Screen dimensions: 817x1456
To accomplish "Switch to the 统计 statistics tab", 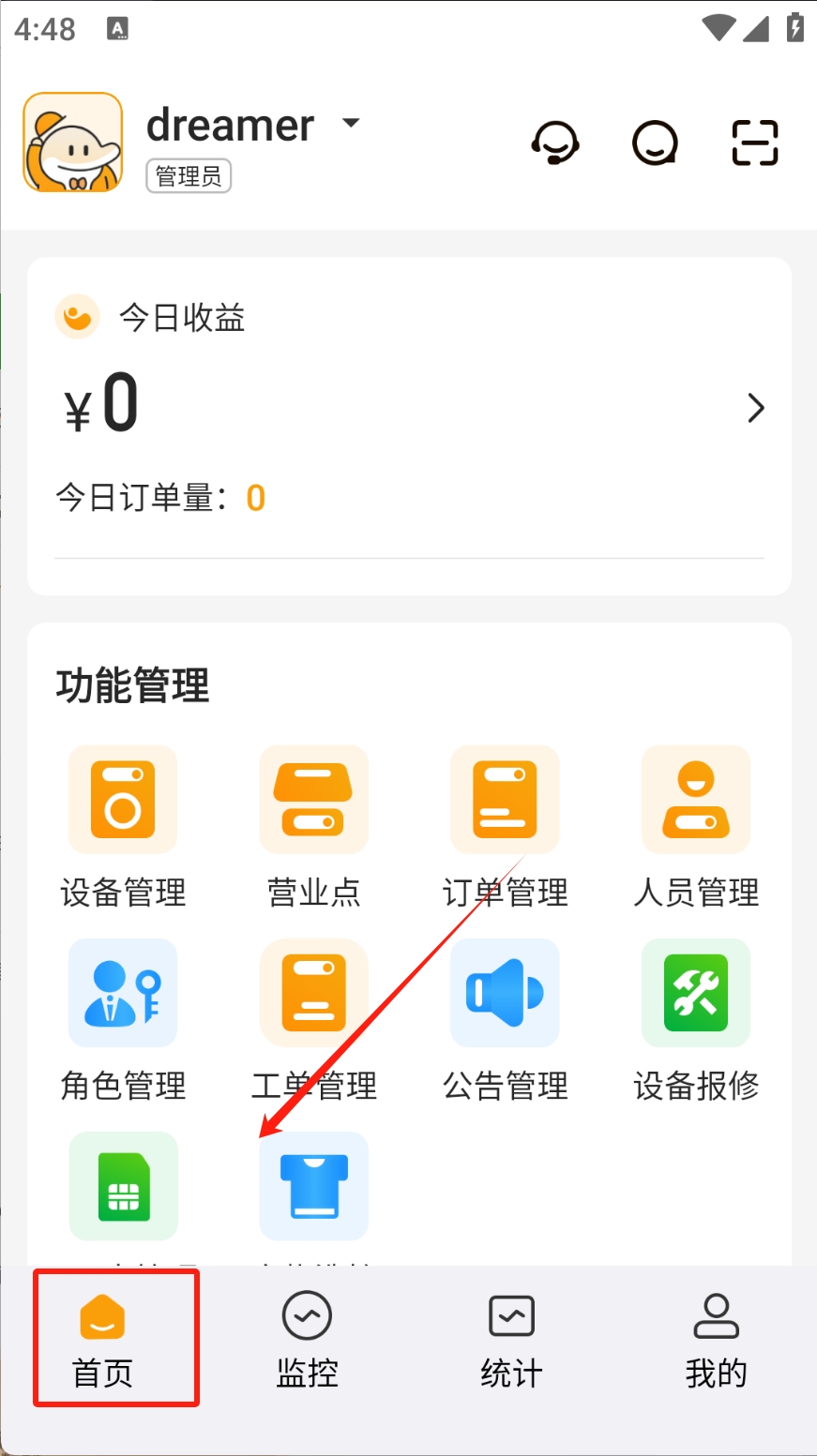I will click(511, 1339).
